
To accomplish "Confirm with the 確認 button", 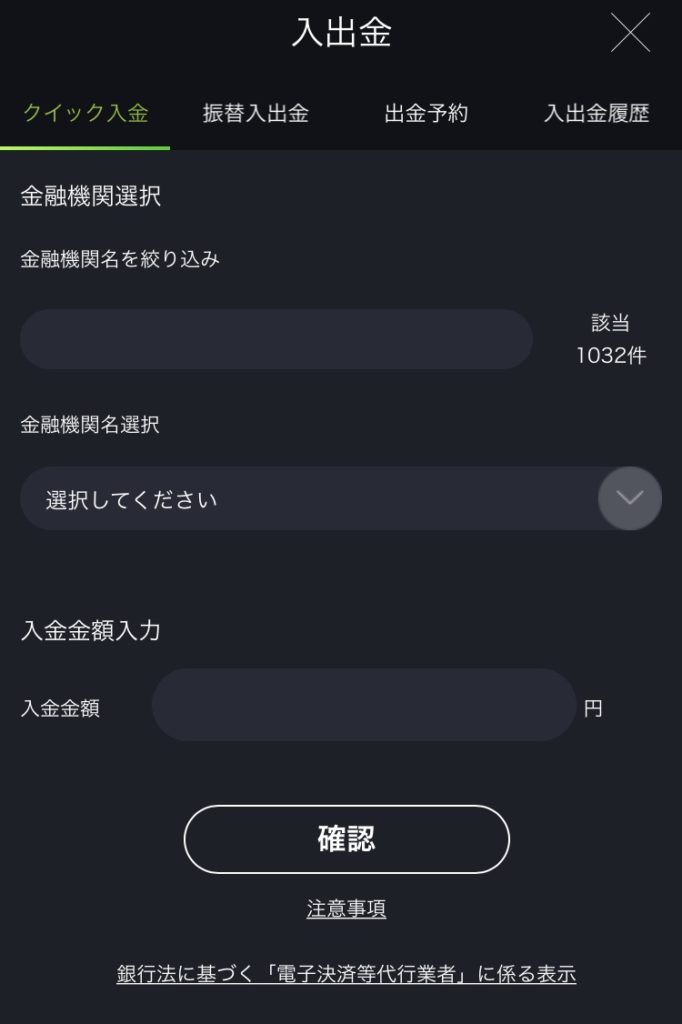I will [x=346, y=839].
